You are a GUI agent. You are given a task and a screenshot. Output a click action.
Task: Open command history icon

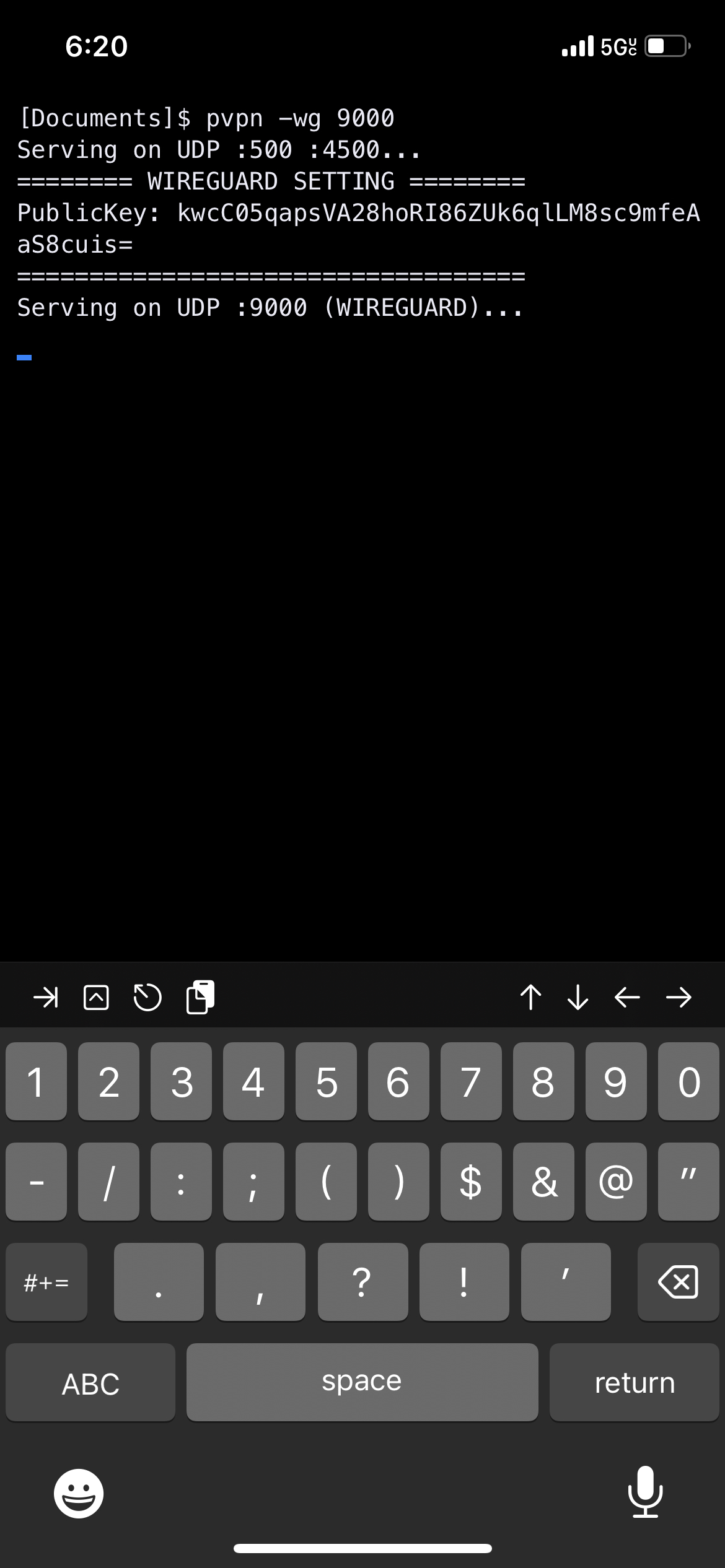pos(147,998)
